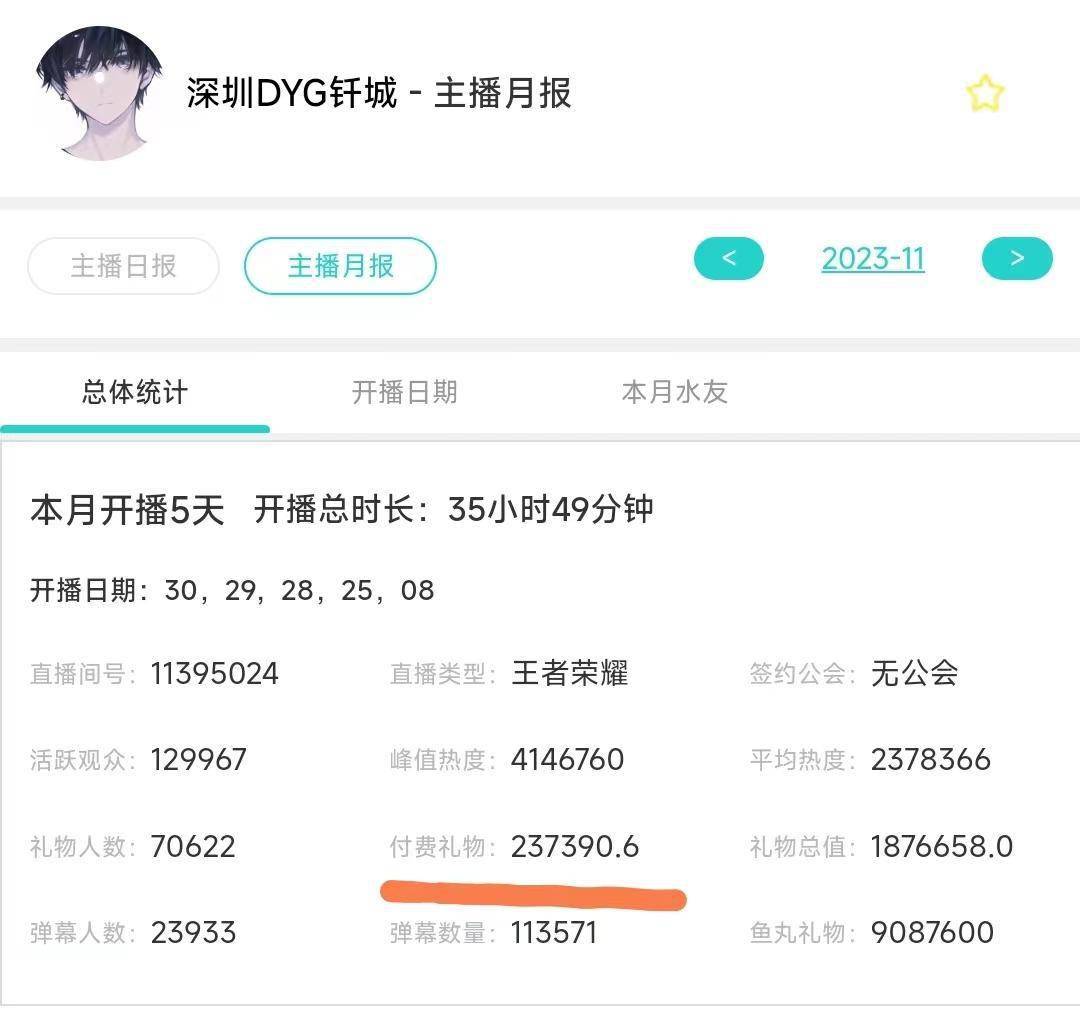Tap the star icon to favorite this streamer
1080x1035 pixels.
click(985, 94)
